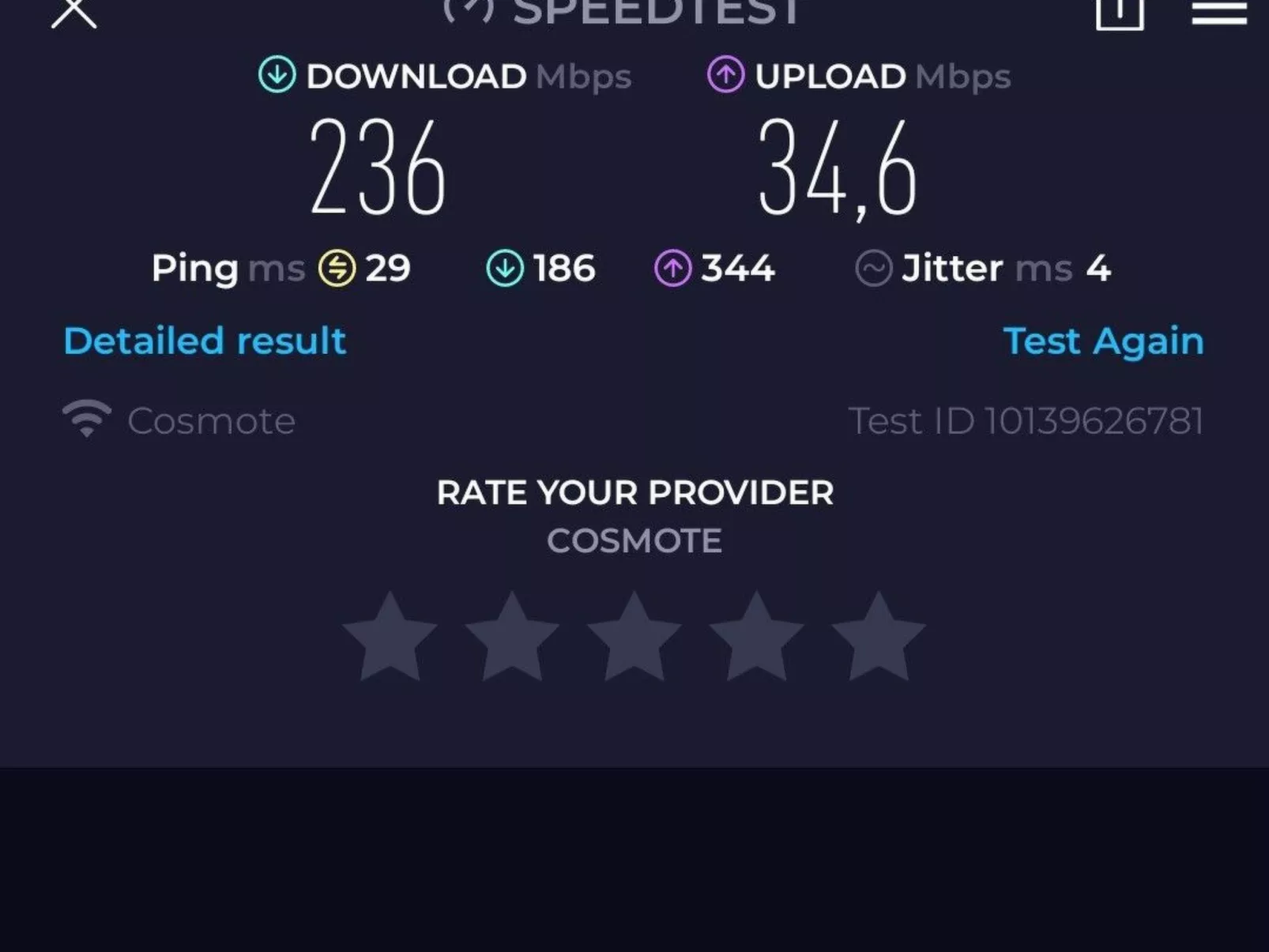The width and height of the screenshot is (1269, 952).
Task: Share this speed test result
Action: [x=1120, y=13]
